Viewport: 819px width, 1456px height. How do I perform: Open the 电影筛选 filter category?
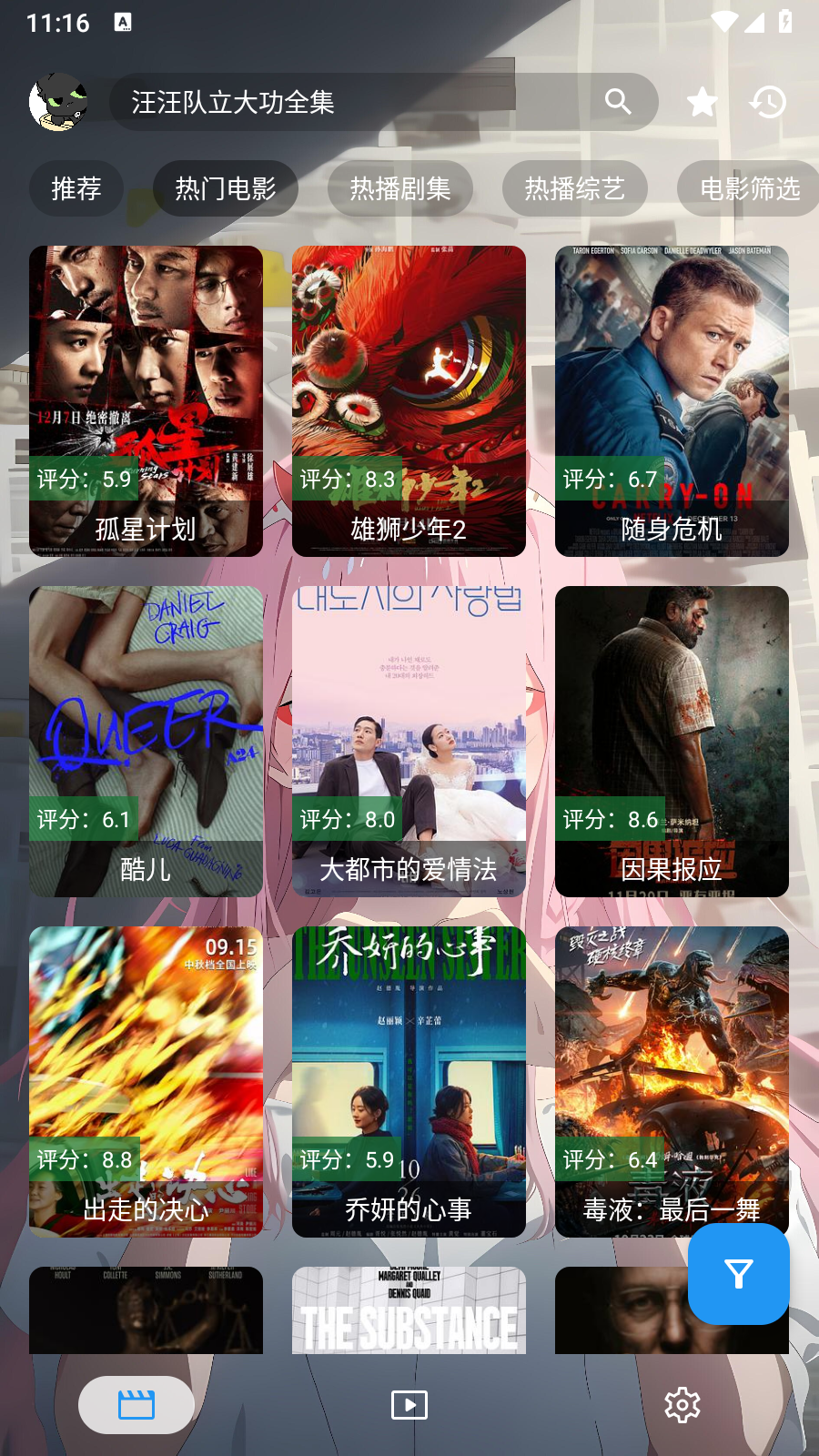(x=749, y=188)
